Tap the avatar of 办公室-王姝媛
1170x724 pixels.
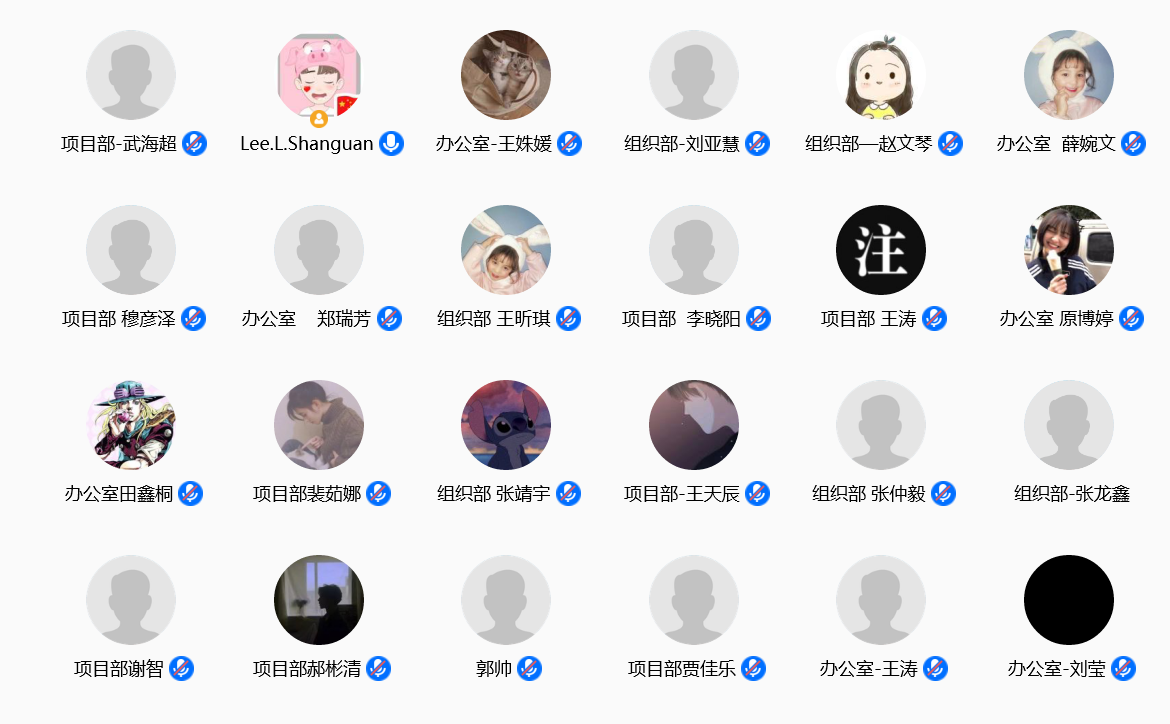(x=506, y=75)
